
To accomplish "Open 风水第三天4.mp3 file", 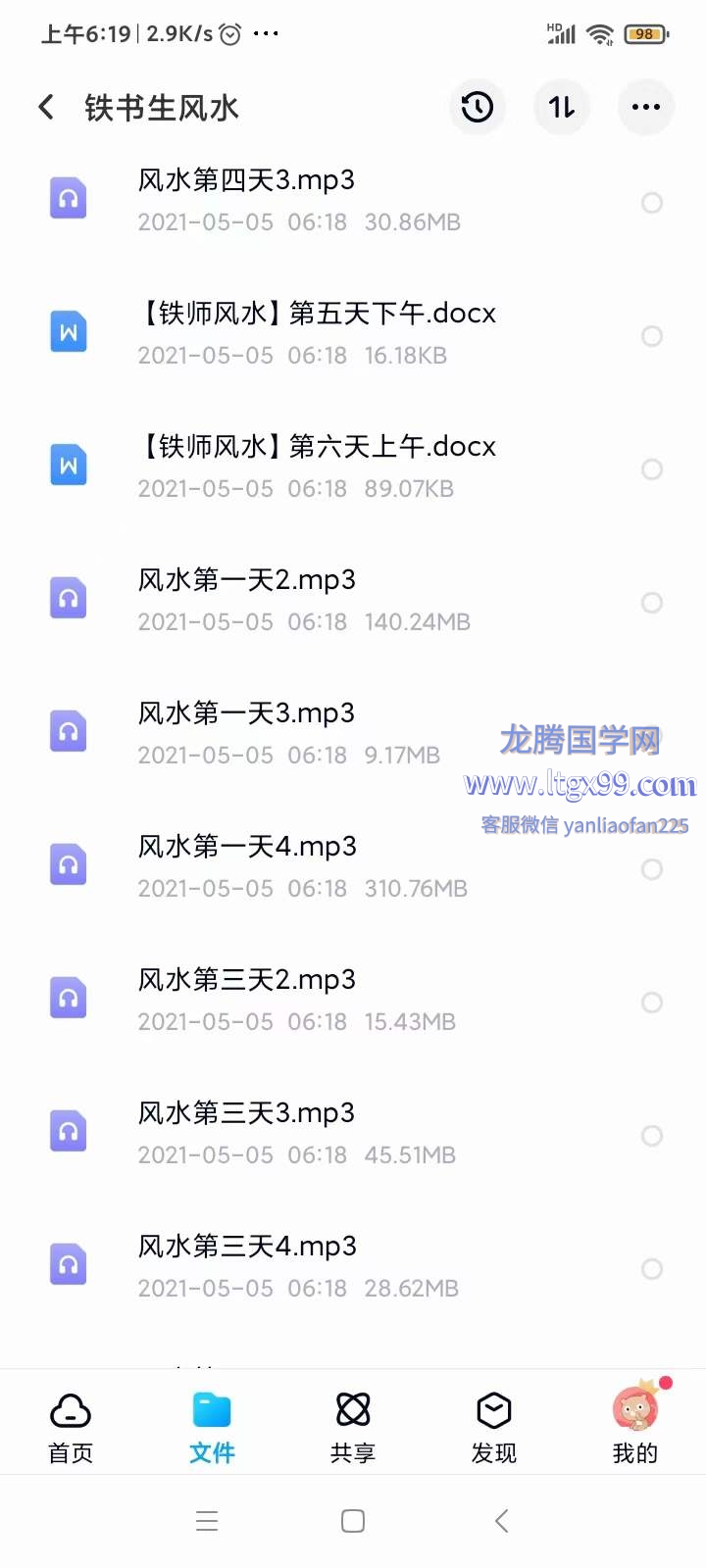I will click(x=353, y=1266).
